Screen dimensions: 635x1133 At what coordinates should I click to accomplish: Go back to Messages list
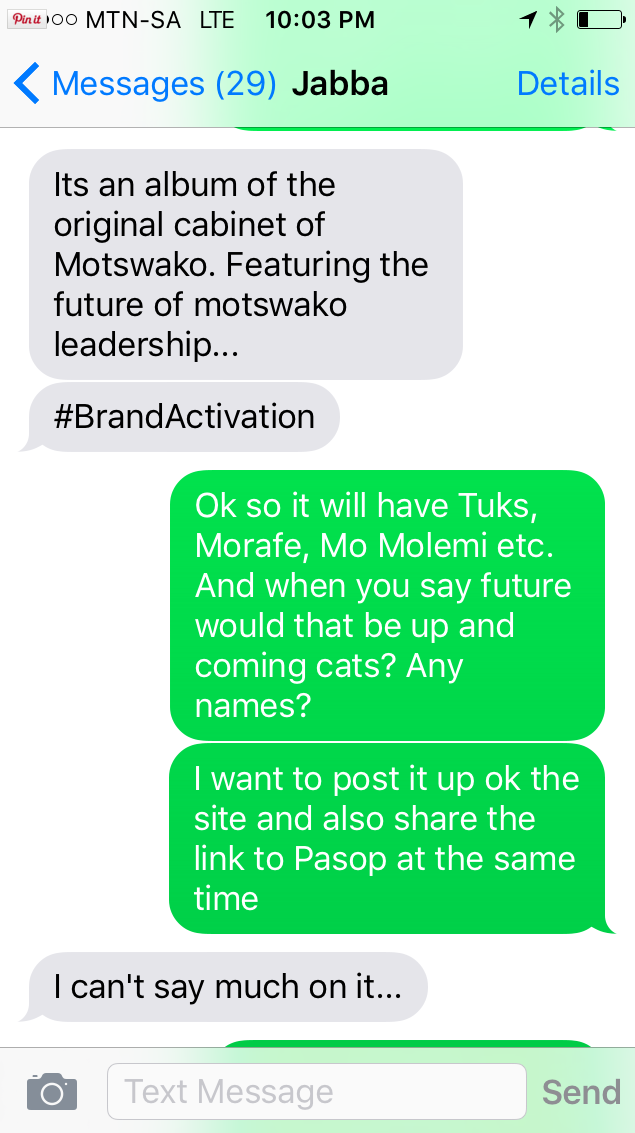coord(145,85)
